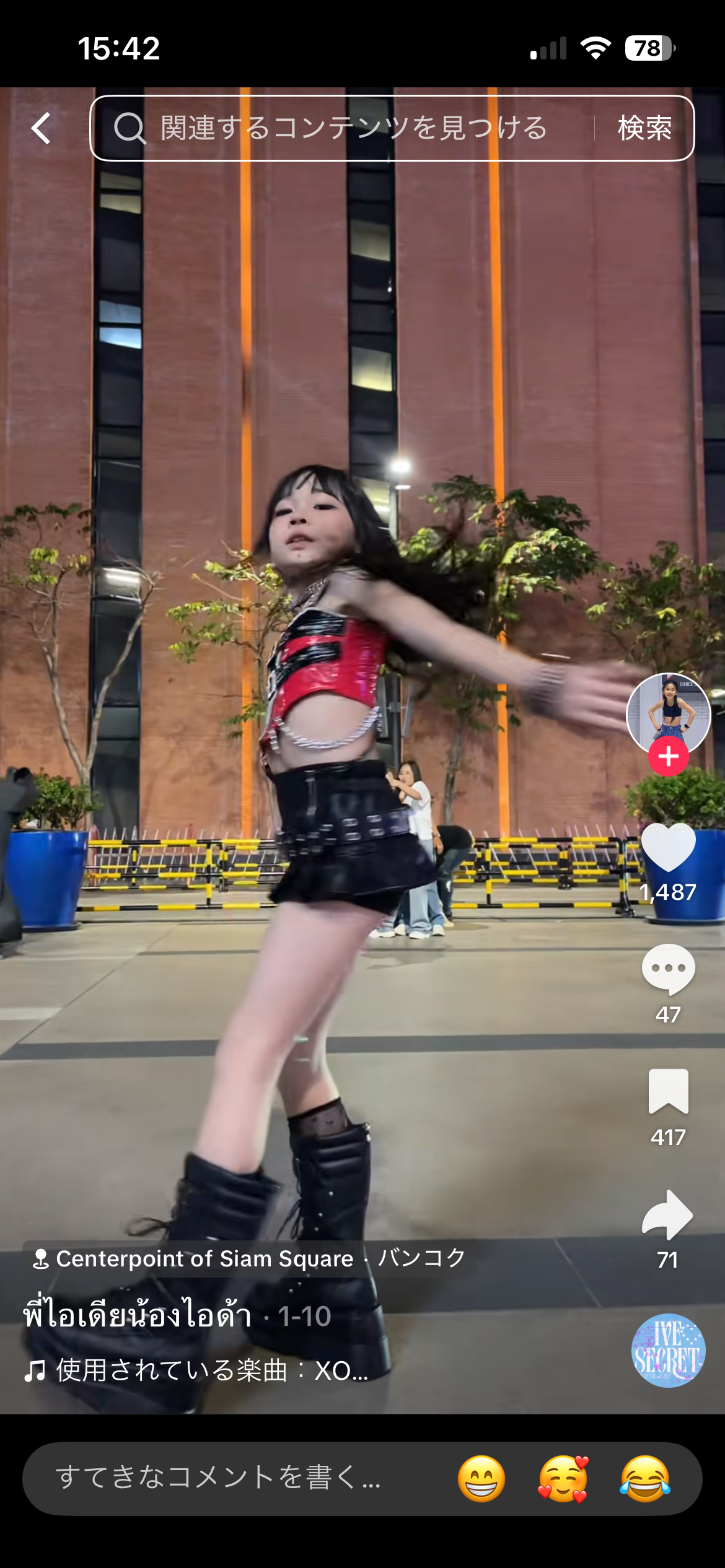The image size is (725, 1568).
Task: Tap the 検索 search button
Action: click(x=644, y=128)
